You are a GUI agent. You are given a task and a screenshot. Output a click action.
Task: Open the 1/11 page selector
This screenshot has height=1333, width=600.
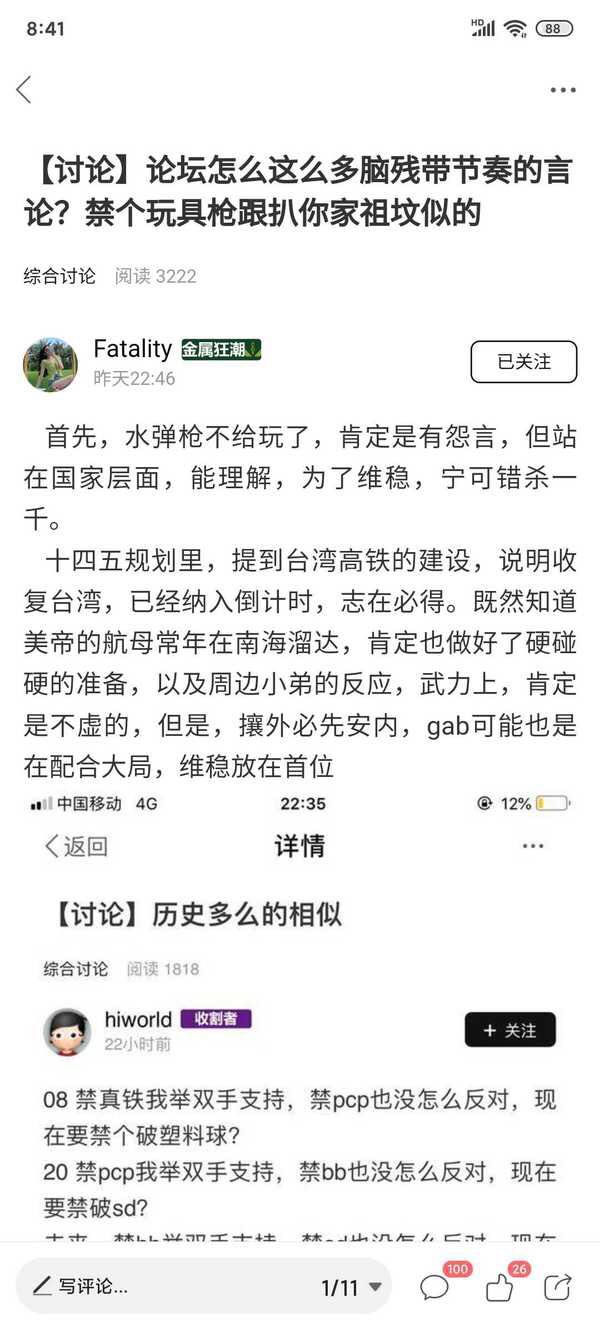pyautogui.click(x=351, y=1288)
